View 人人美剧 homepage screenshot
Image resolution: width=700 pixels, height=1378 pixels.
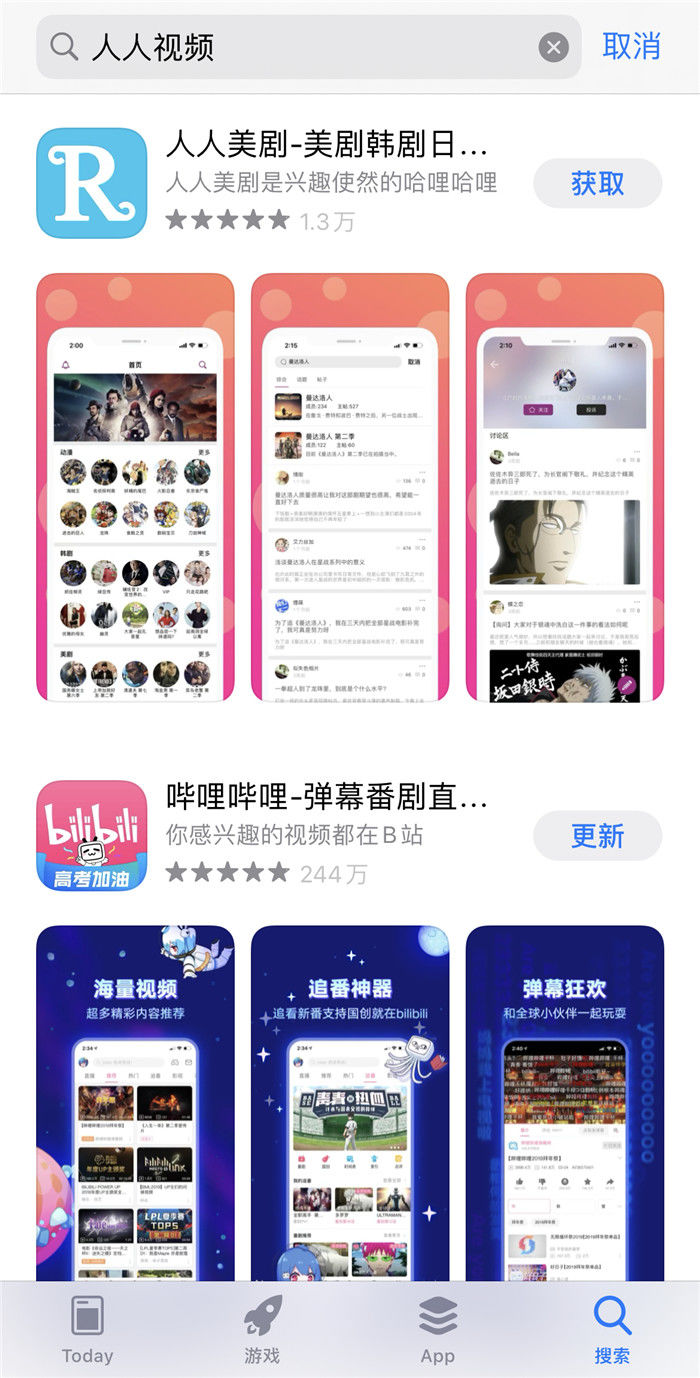[x=136, y=487]
